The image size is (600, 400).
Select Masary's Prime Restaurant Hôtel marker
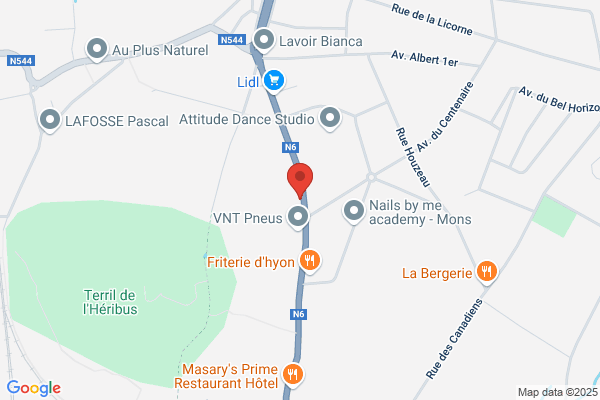293,374
